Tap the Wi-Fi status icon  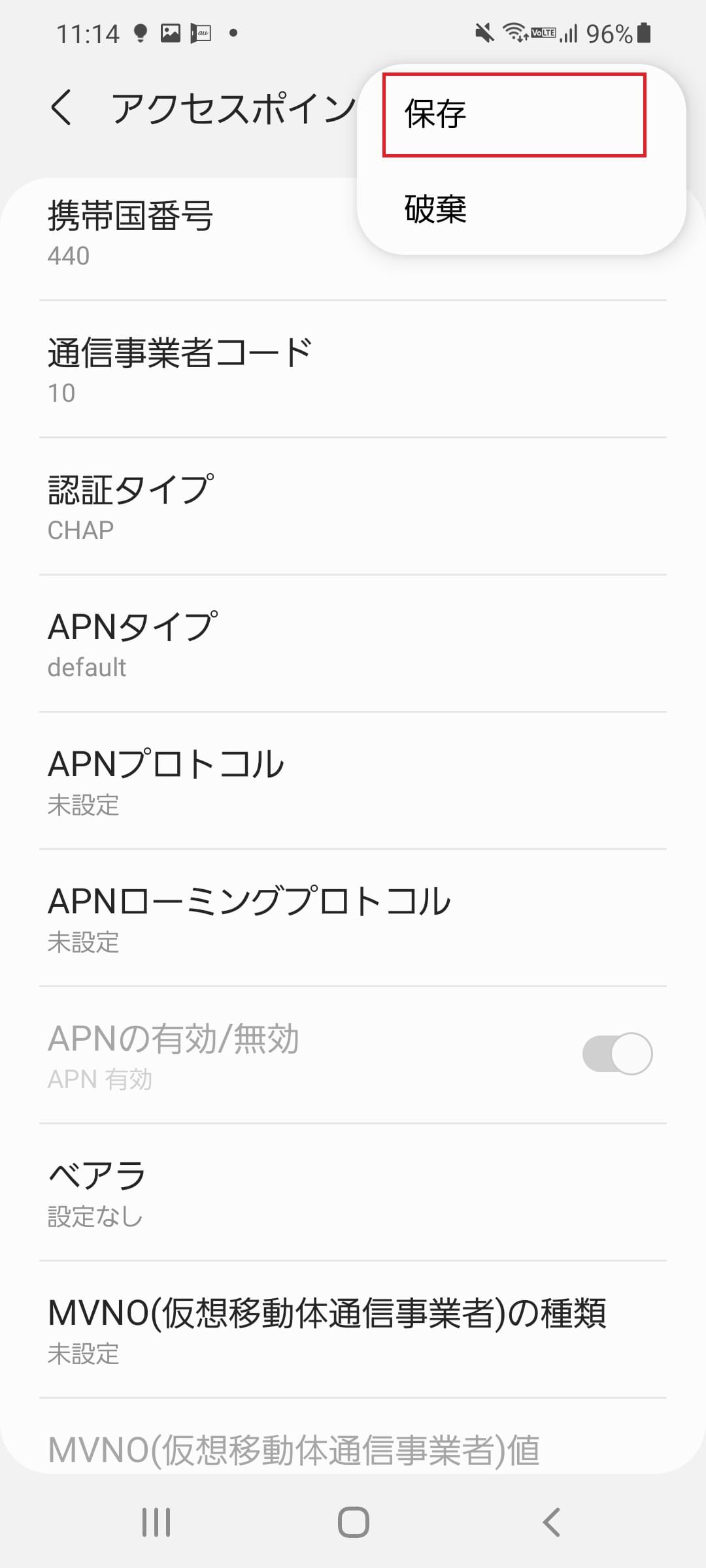[x=515, y=33]
